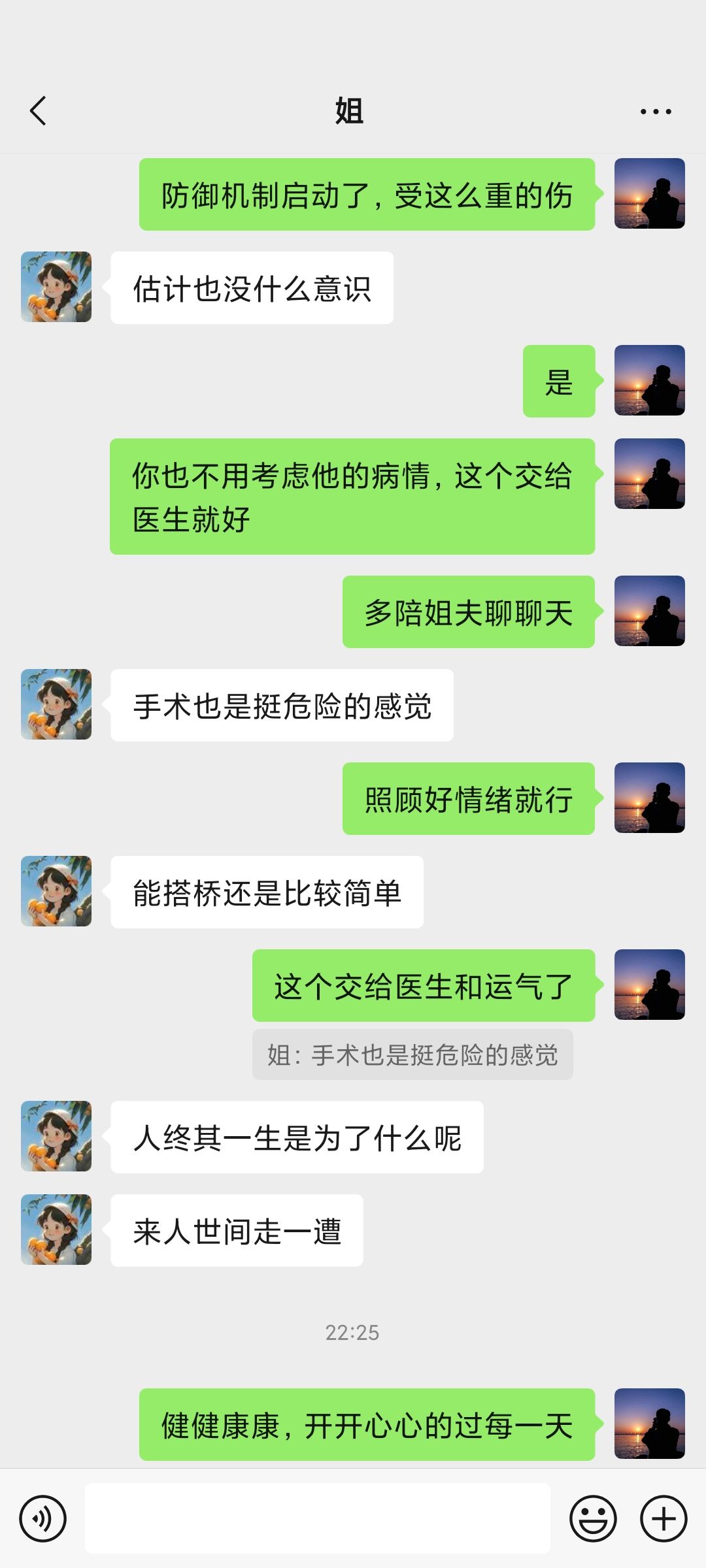Open my avatar next to 多陪姐夫聊聊天
706x1568 pixels.
click(649, 611)
